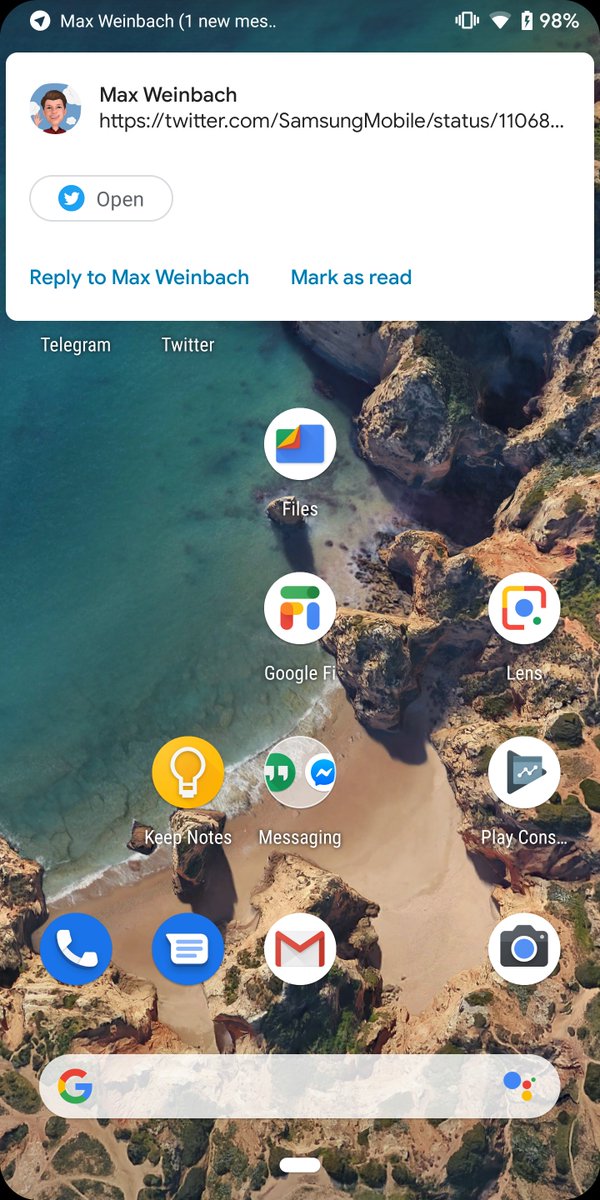
Task: Open Max Weinbach's message notification
Action: (x=330, y=109)
